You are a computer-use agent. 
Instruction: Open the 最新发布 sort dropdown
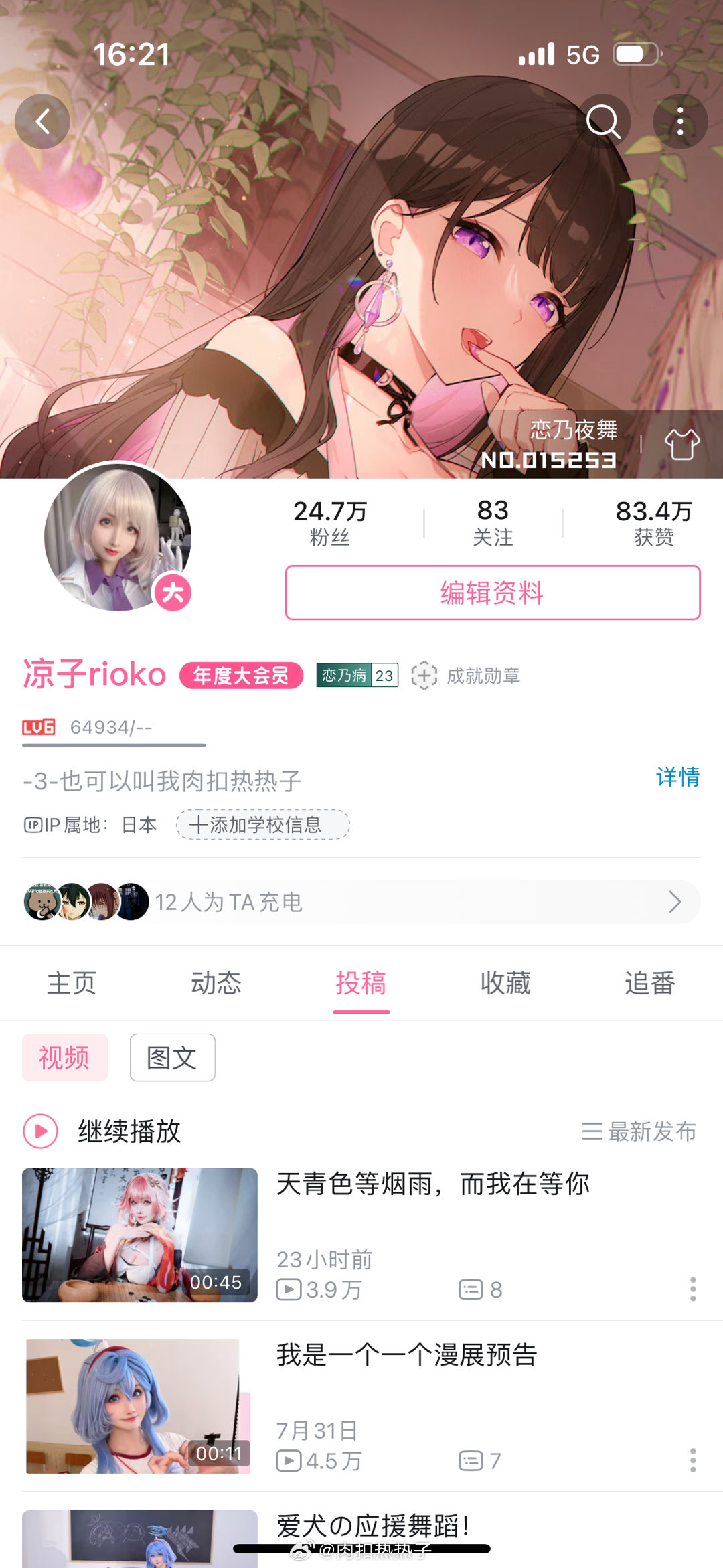point(639,1131)
